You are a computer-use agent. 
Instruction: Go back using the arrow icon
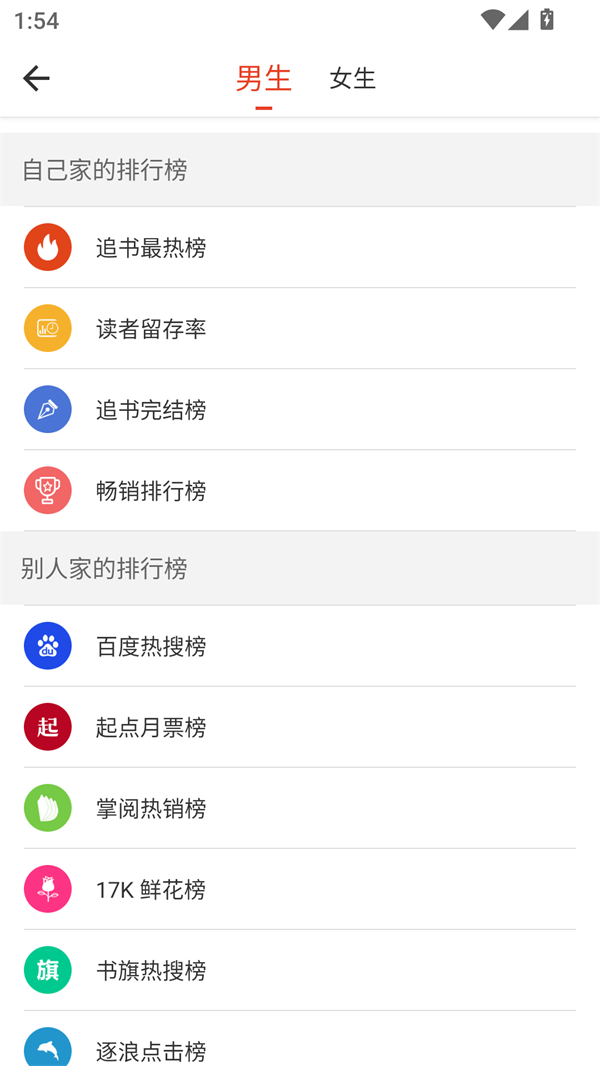(x=36, y=79)
